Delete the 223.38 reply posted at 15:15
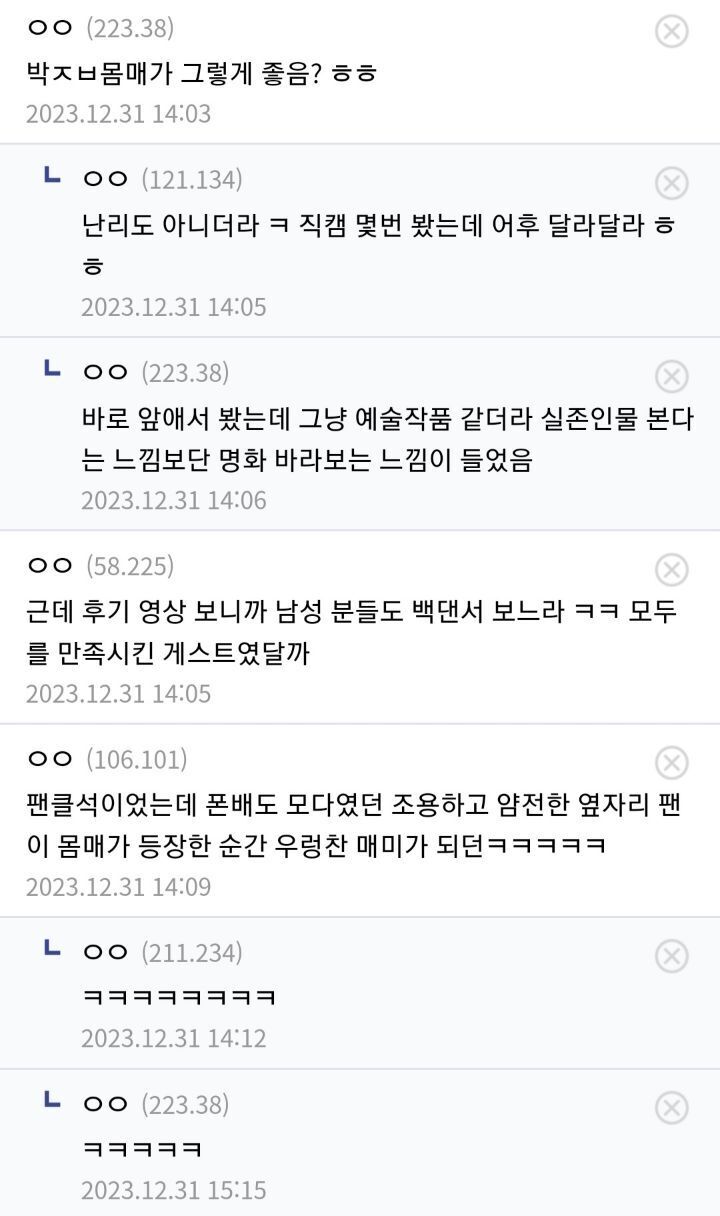This screenshot has width=720, height=1216. (671, 1108)
